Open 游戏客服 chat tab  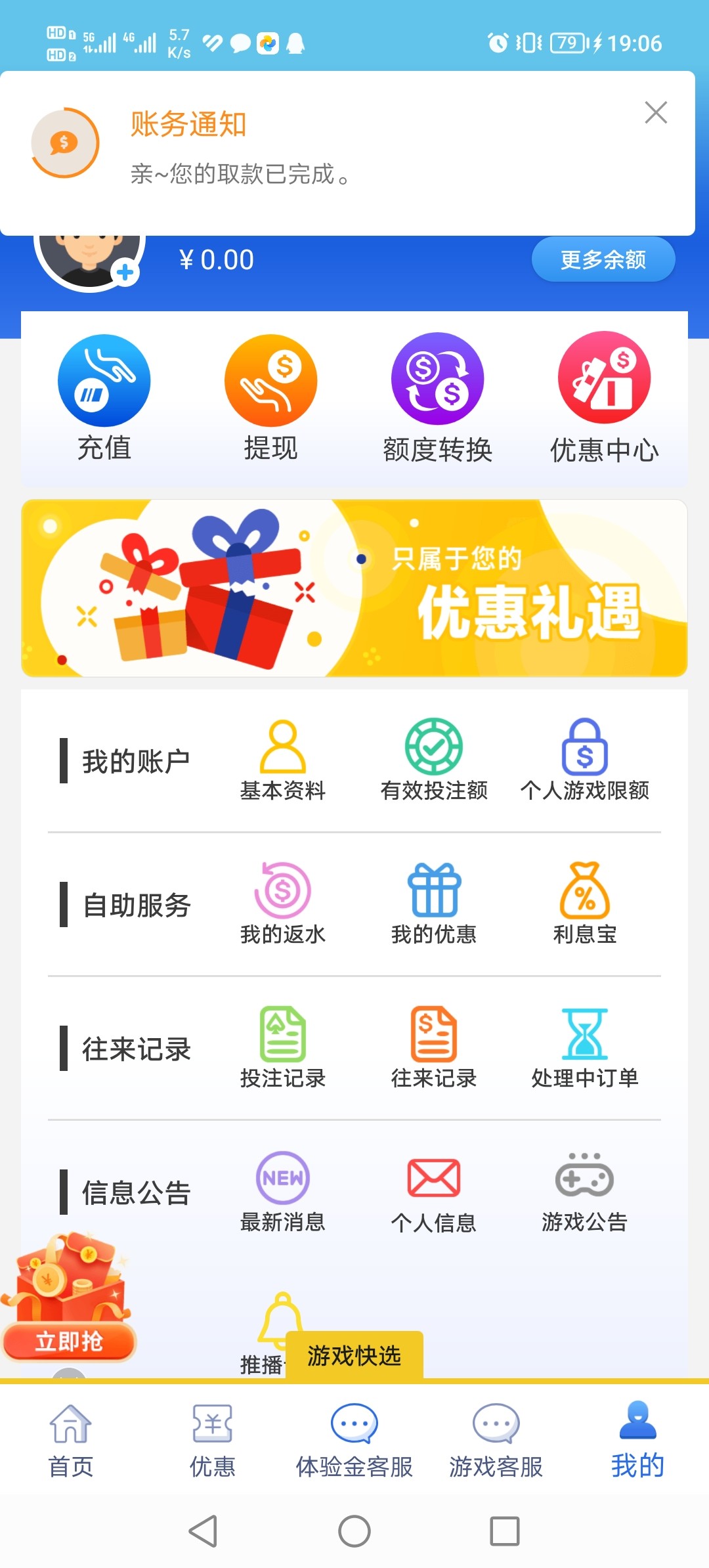click(496, 1441)
